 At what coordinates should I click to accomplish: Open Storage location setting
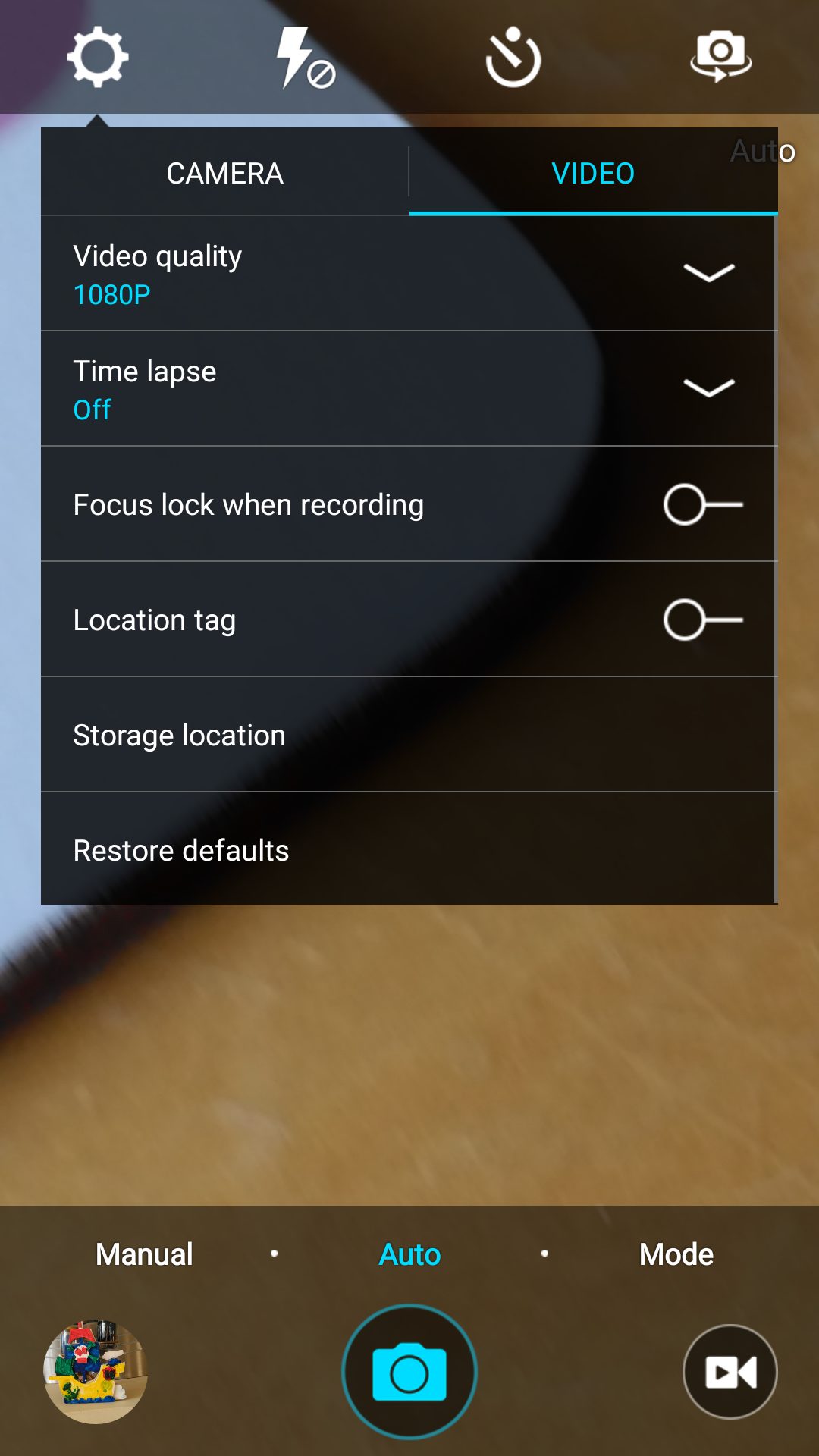(408, 735)
